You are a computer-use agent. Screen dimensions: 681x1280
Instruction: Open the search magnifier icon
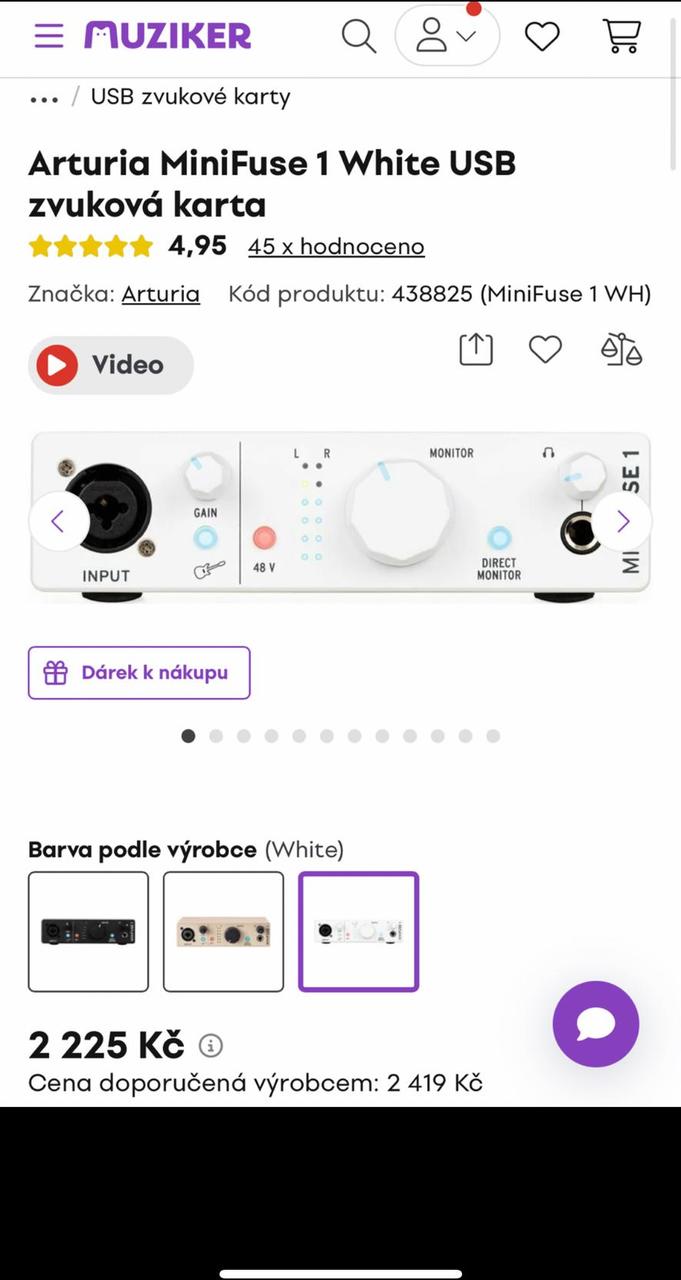(x=358, y=36)
